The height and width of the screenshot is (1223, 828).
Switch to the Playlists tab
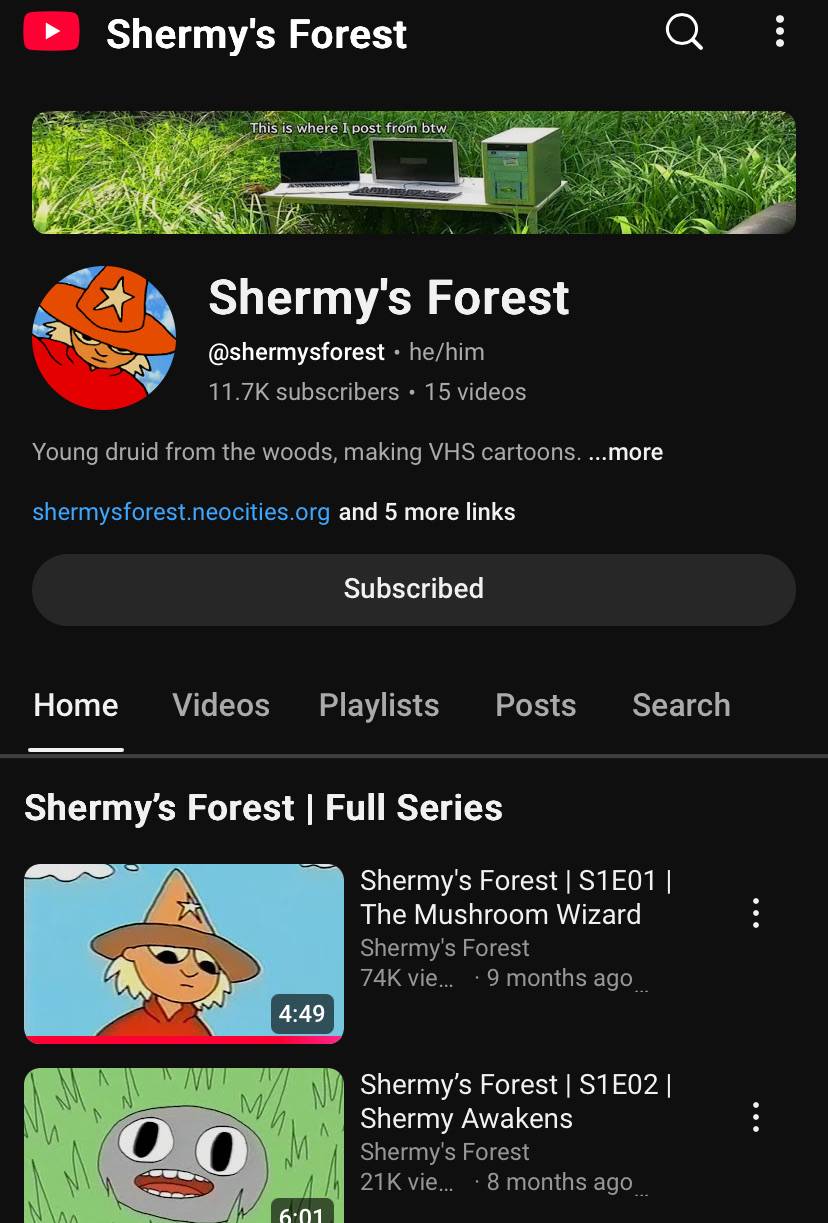click(x=379, y=705)
